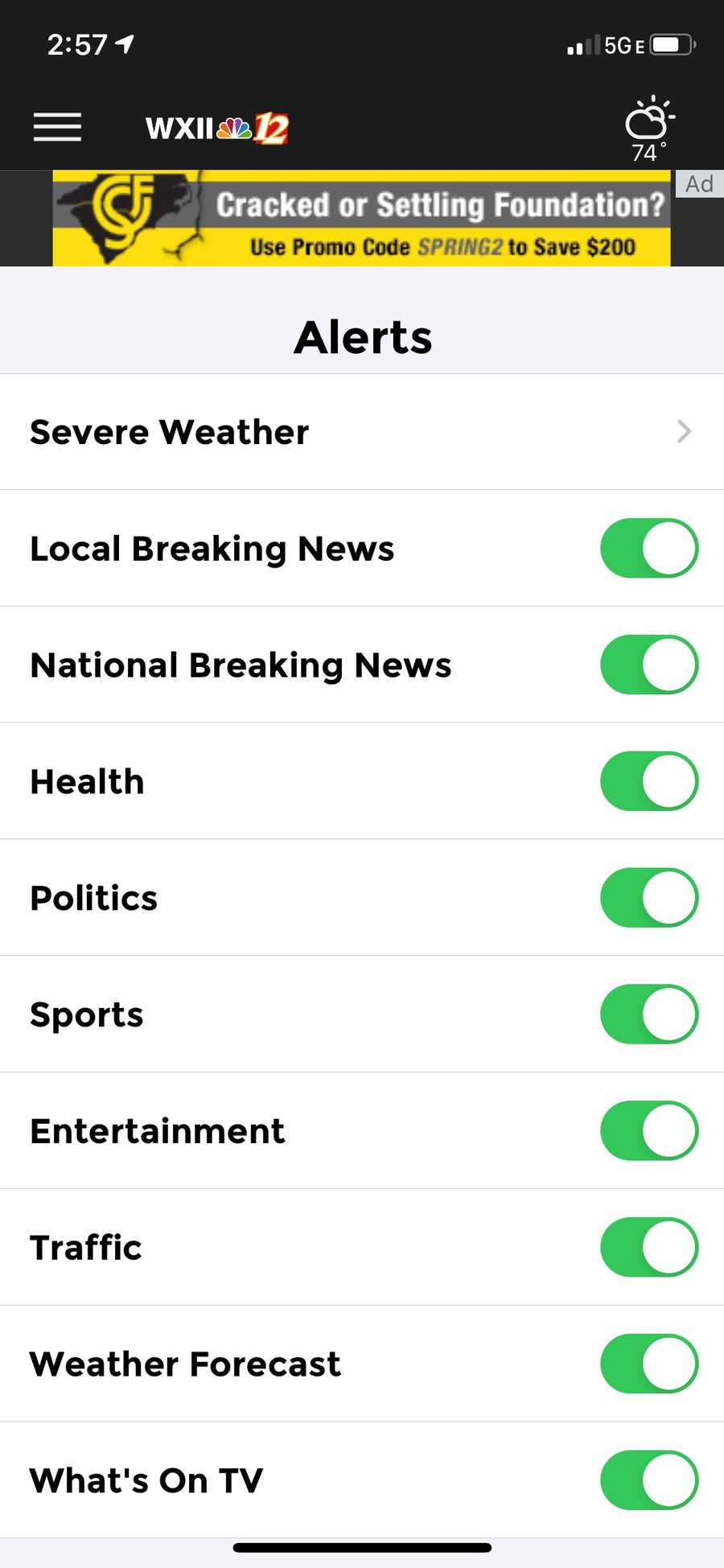Disable Local Breaking News alerts
This screenshot has height=1568, width=724.
[x=648, y=548]
